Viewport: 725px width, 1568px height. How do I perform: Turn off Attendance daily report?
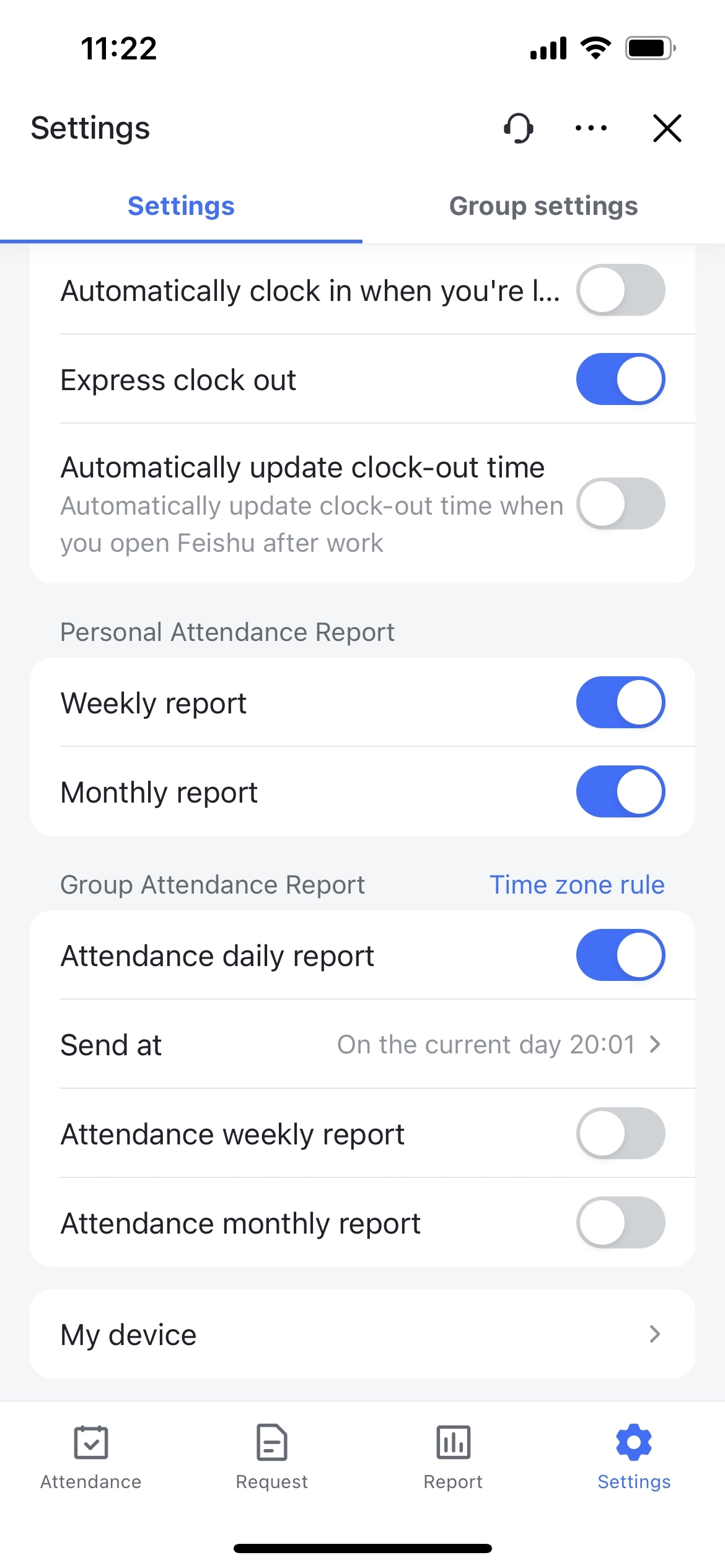point(620,955)
